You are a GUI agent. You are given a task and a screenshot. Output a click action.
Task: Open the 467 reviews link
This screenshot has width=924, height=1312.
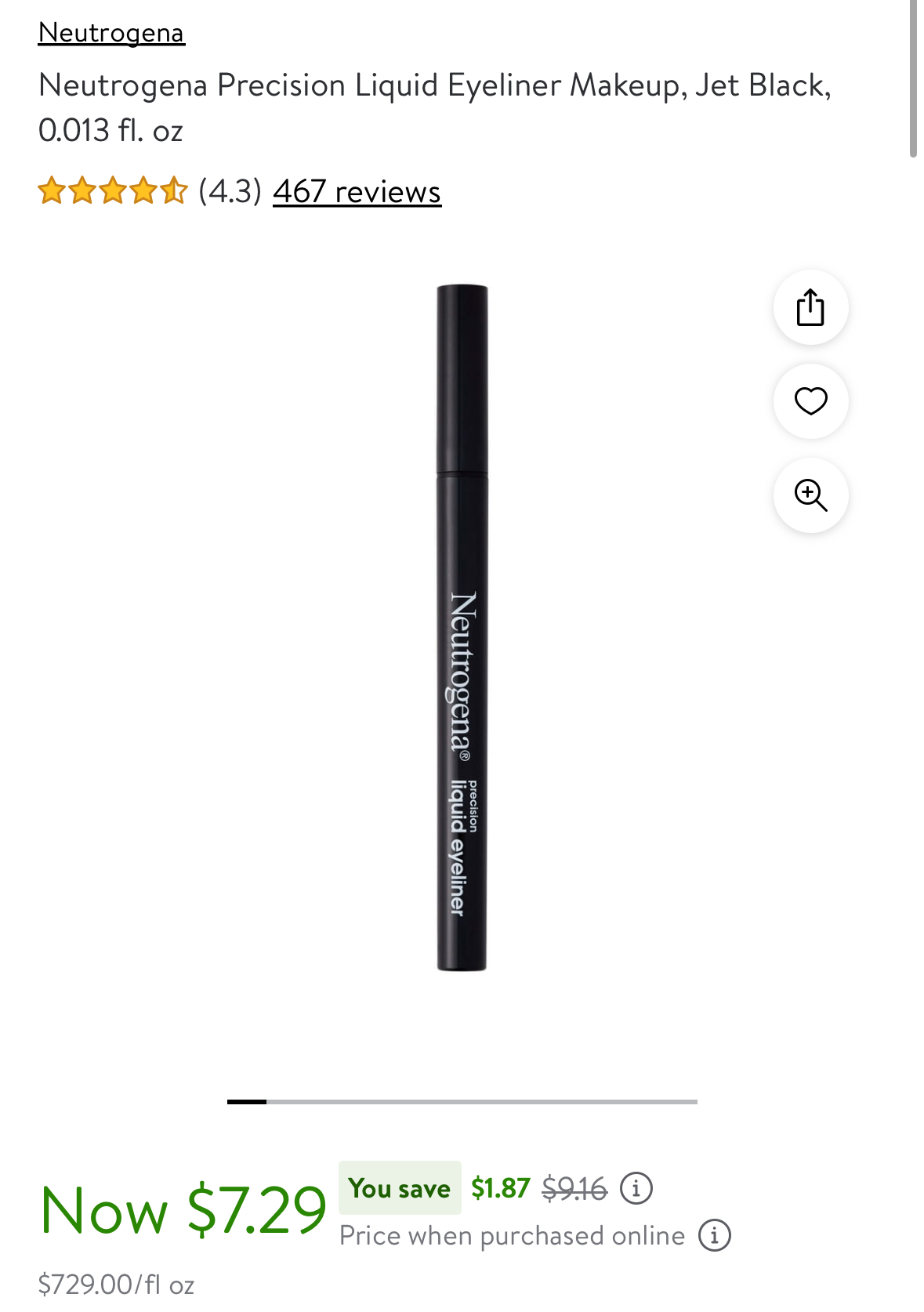pos(357,191)
